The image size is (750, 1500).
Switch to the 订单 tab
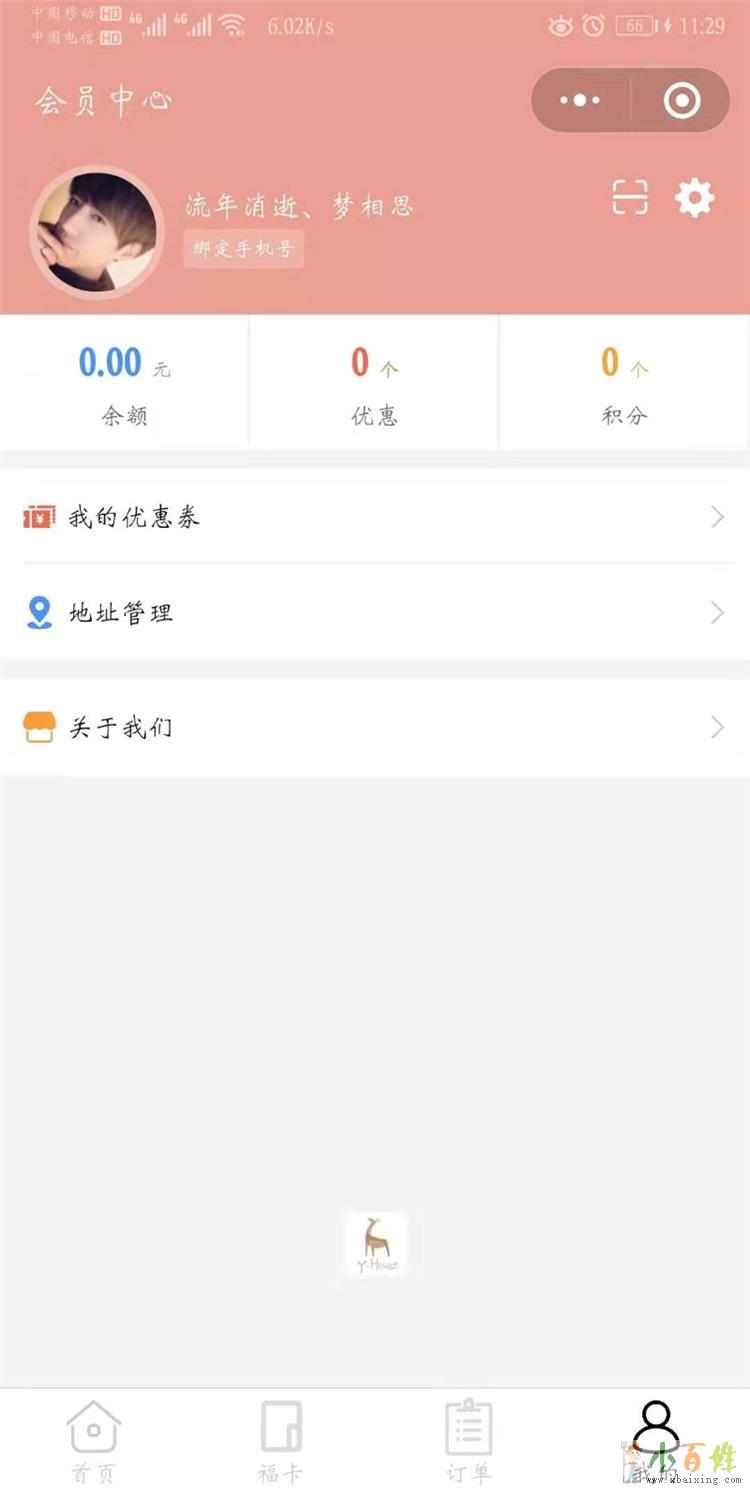pos(468,1441)
